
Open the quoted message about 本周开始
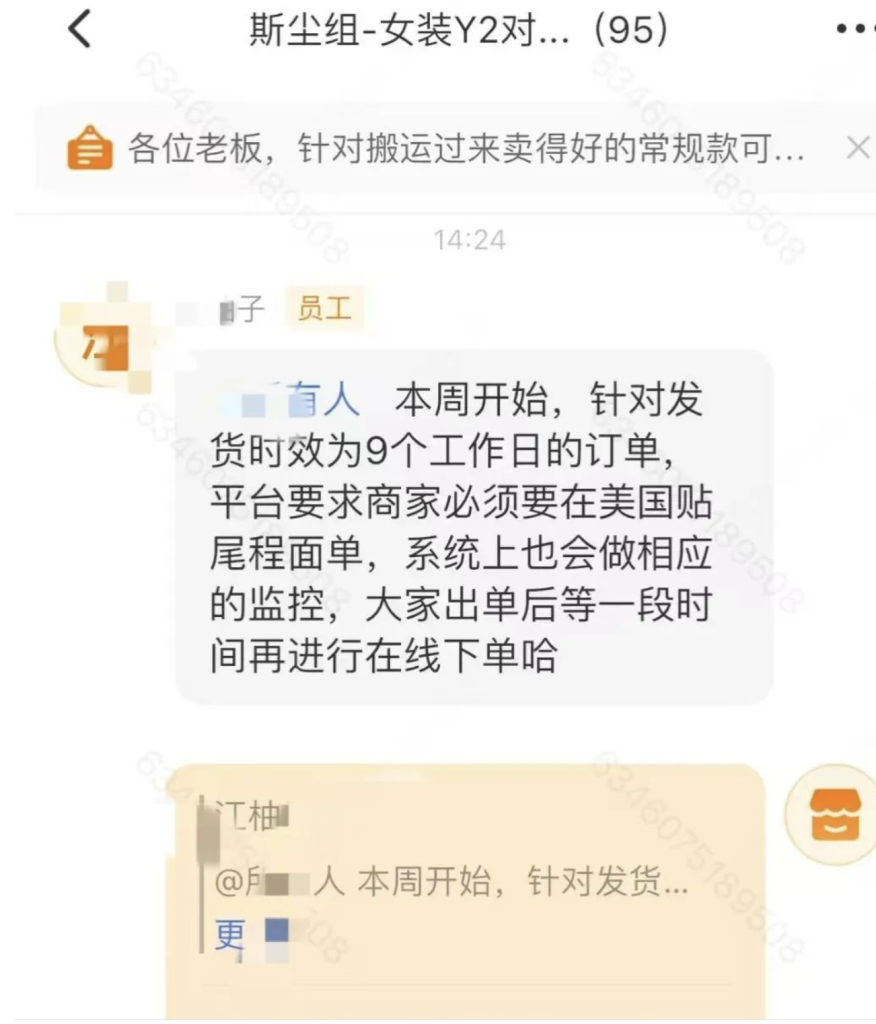450,883
